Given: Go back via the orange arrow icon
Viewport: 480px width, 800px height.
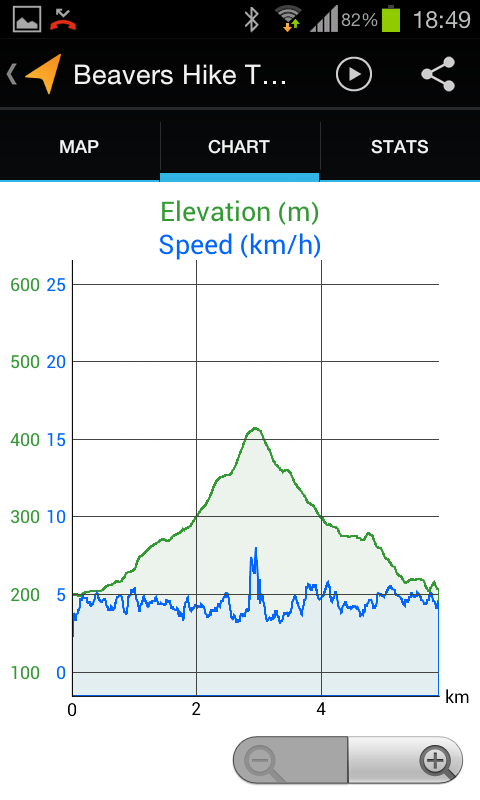Looking at the screenshot, I should [43, 74].
